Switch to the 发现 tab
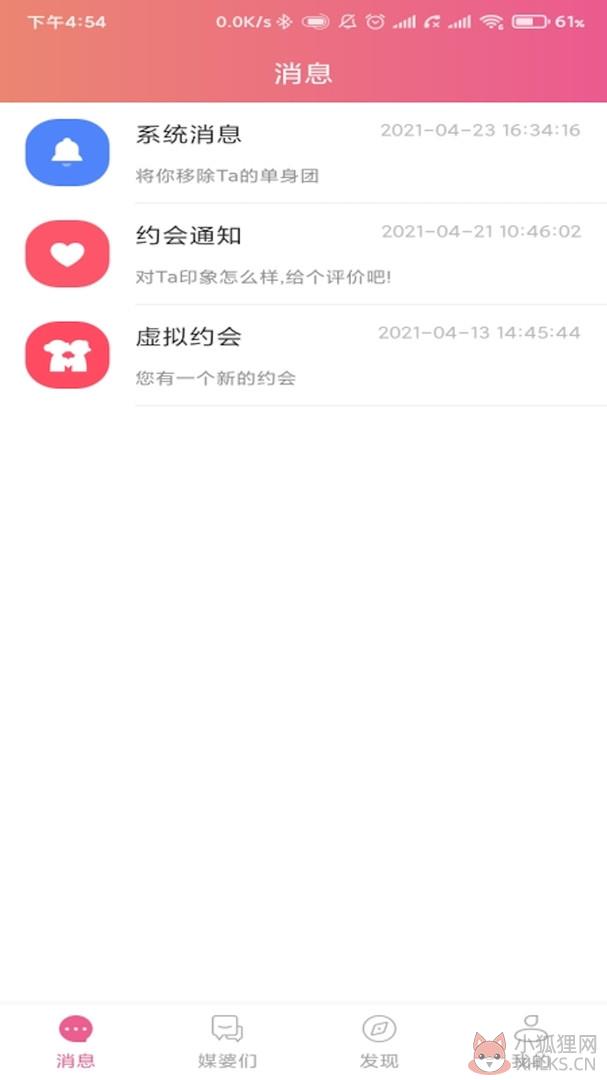 [x=379, y=1041]
